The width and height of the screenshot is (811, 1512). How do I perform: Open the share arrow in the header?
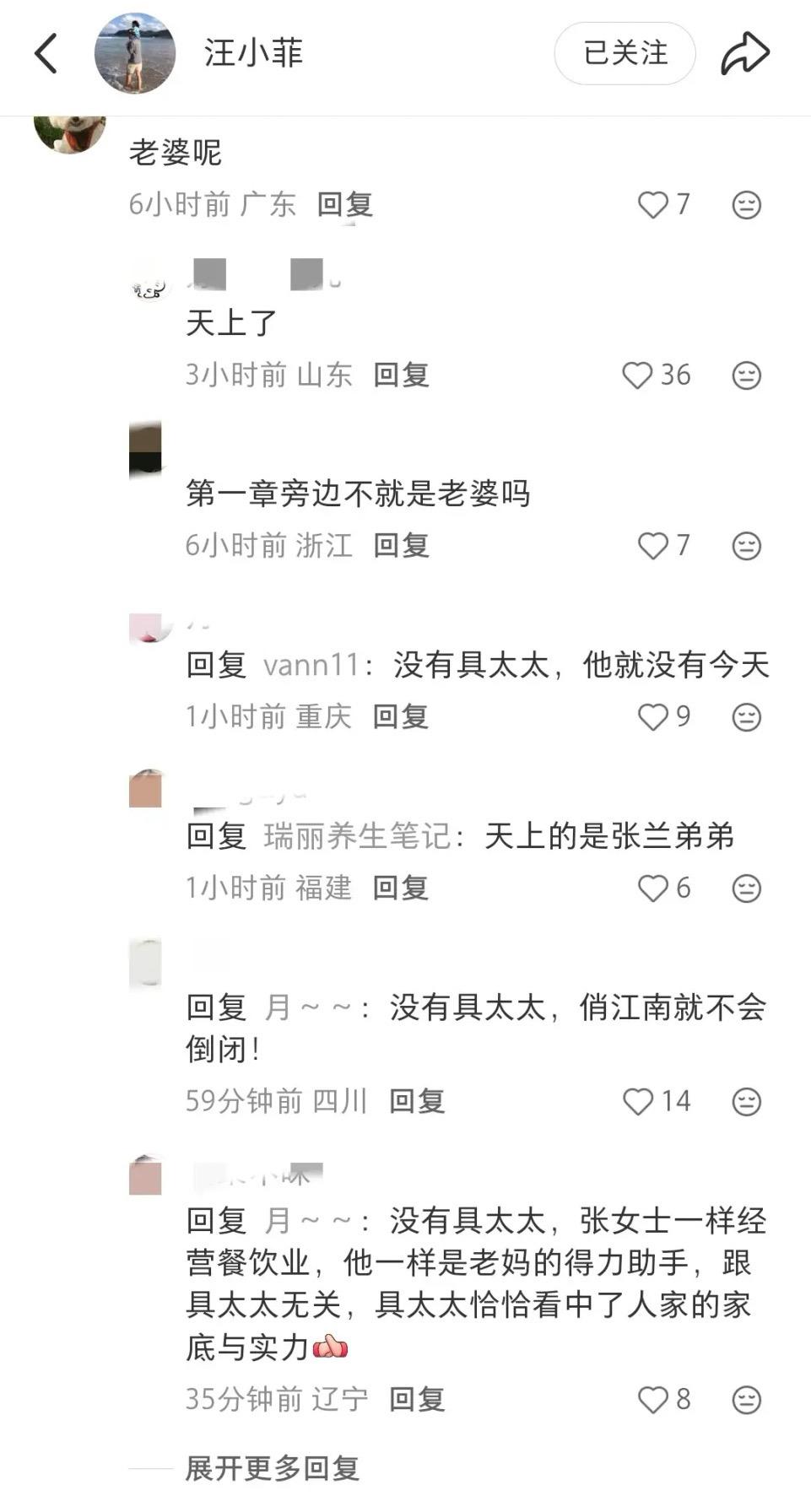click(x=744, y=54)
